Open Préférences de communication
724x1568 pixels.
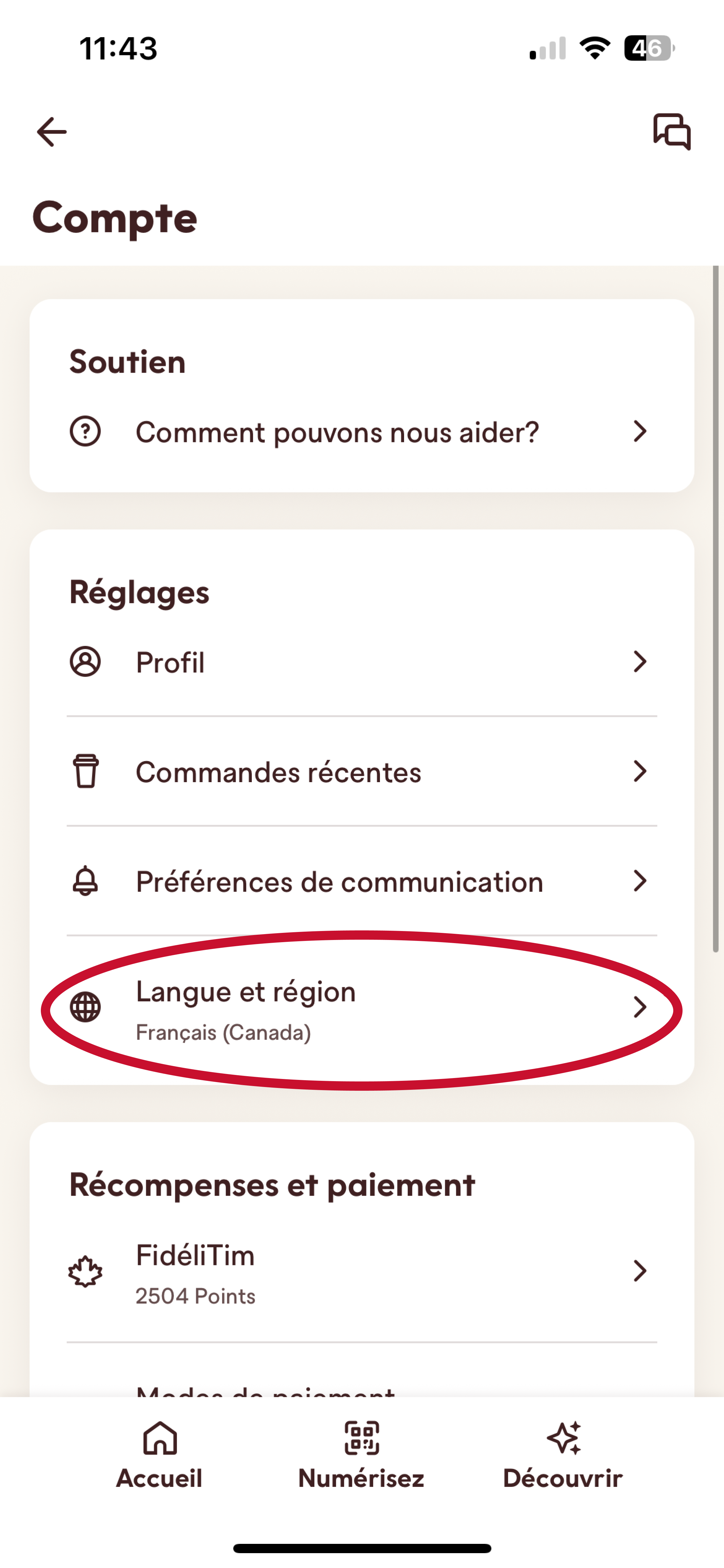(361, 881)
